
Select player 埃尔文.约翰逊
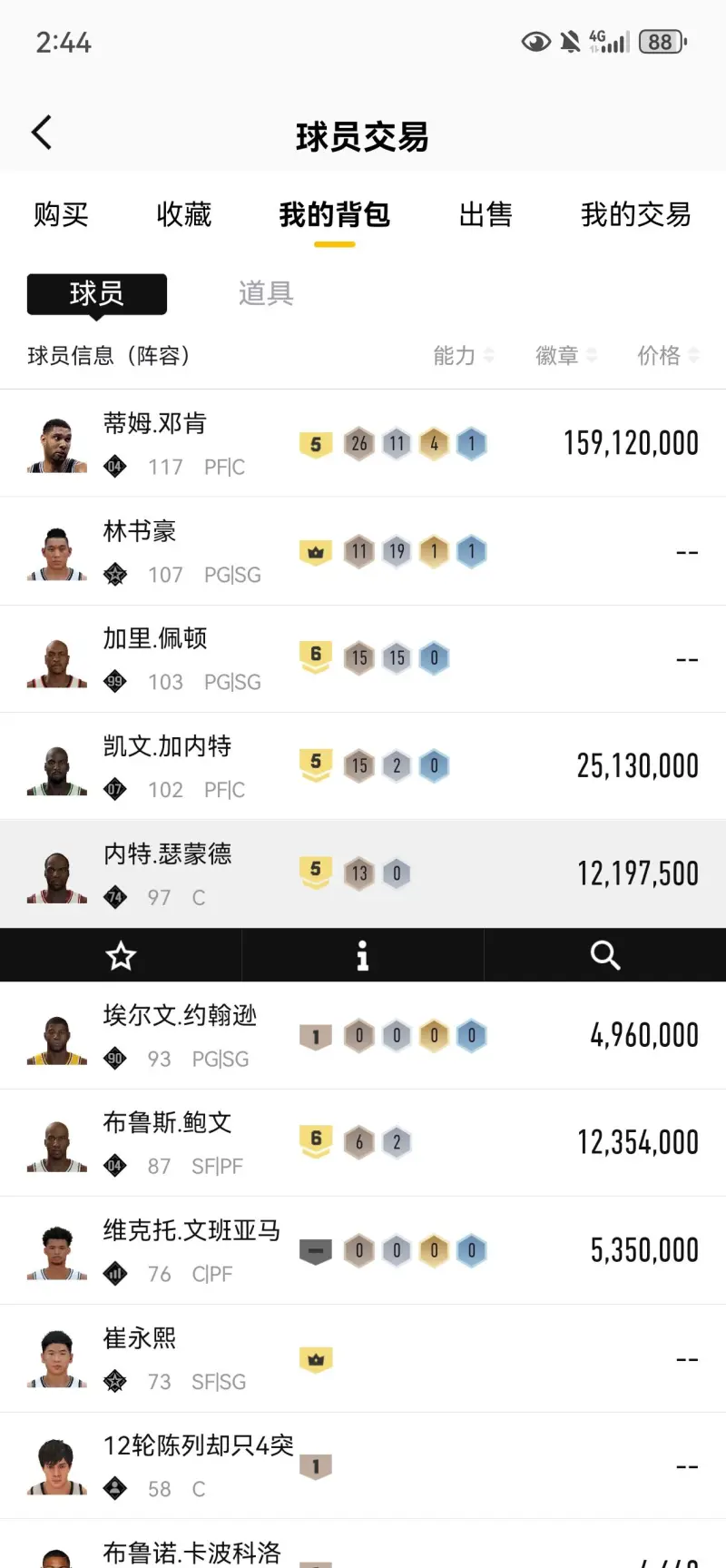pos(363,1036)
